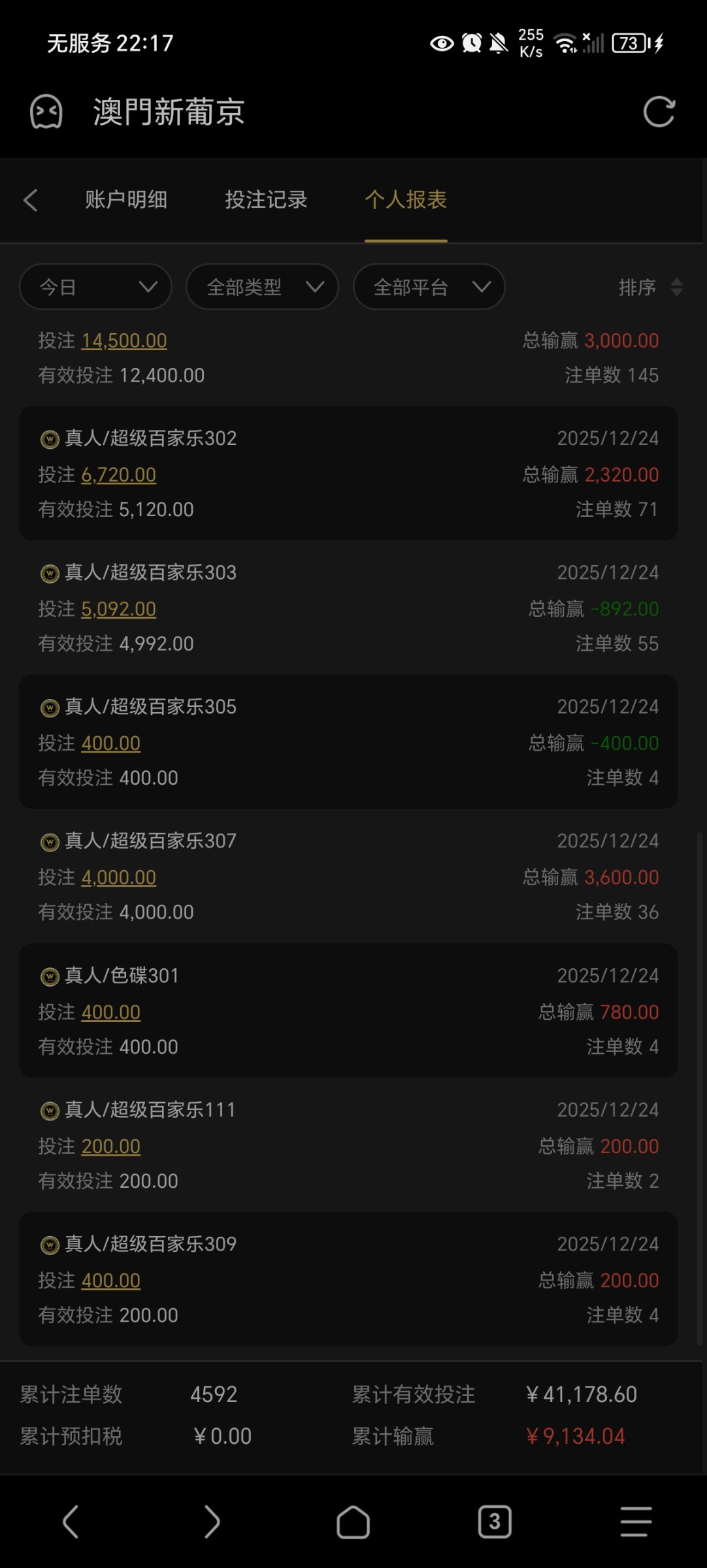Open the 全部类型 filter dropdown
The height and width of the screenshot is (1568, 707).
pos(262,287)
